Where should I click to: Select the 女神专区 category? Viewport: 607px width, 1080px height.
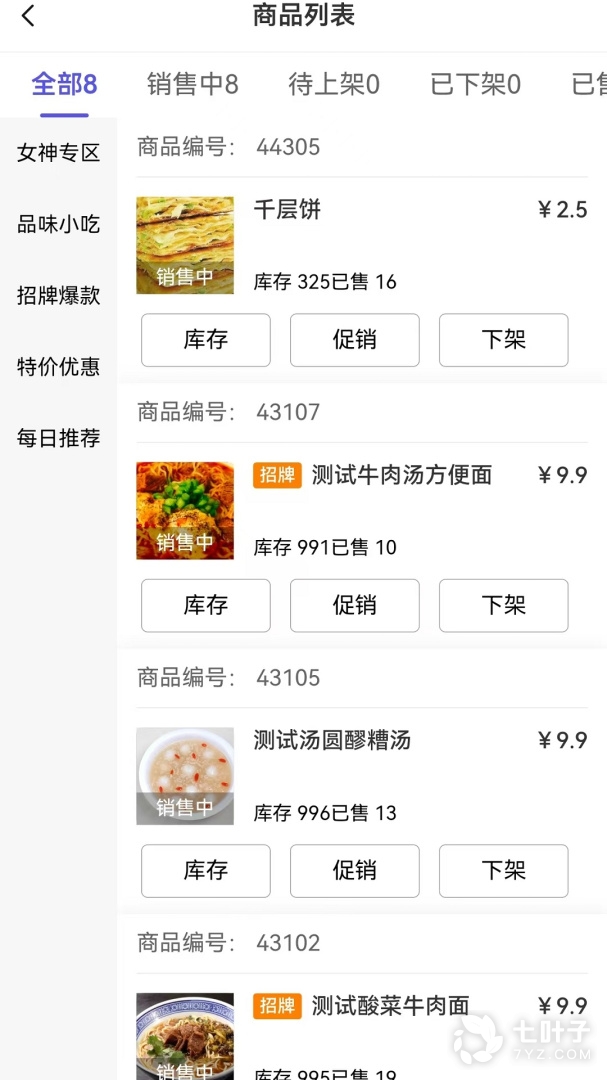pyautogui.click(x=59, y=153)
